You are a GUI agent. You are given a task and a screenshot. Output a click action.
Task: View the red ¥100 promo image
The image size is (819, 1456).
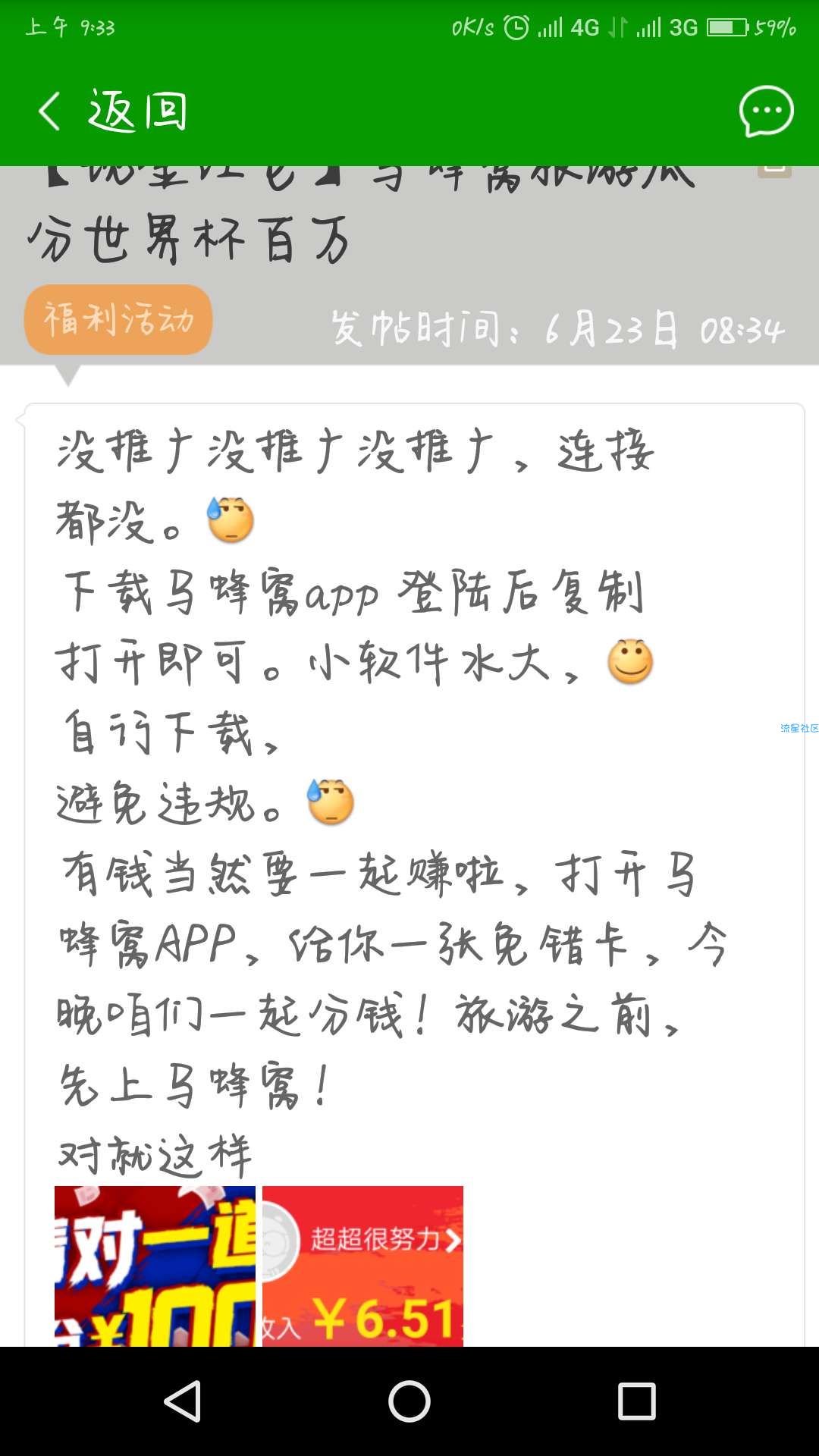coord(155,1266)
